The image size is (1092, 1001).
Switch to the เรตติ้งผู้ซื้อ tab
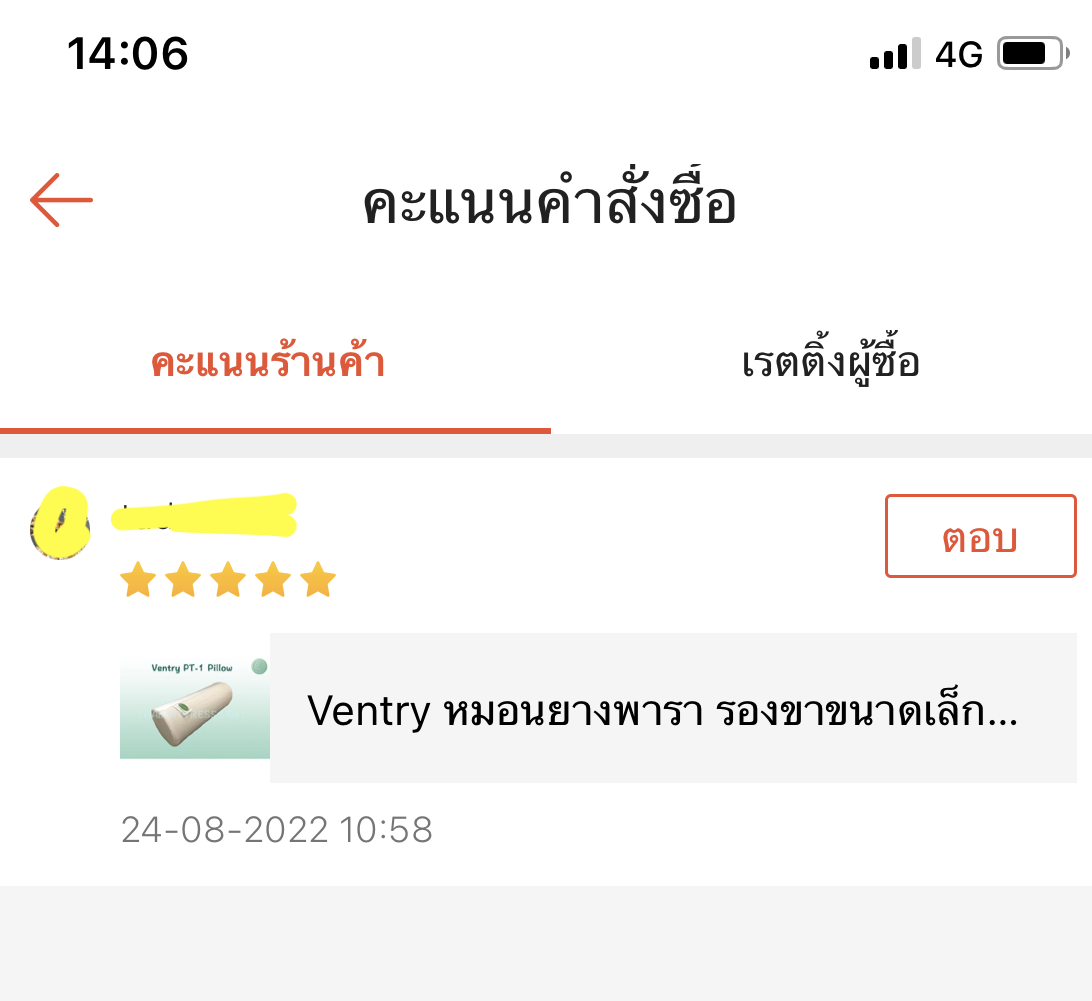coord(830,364)
